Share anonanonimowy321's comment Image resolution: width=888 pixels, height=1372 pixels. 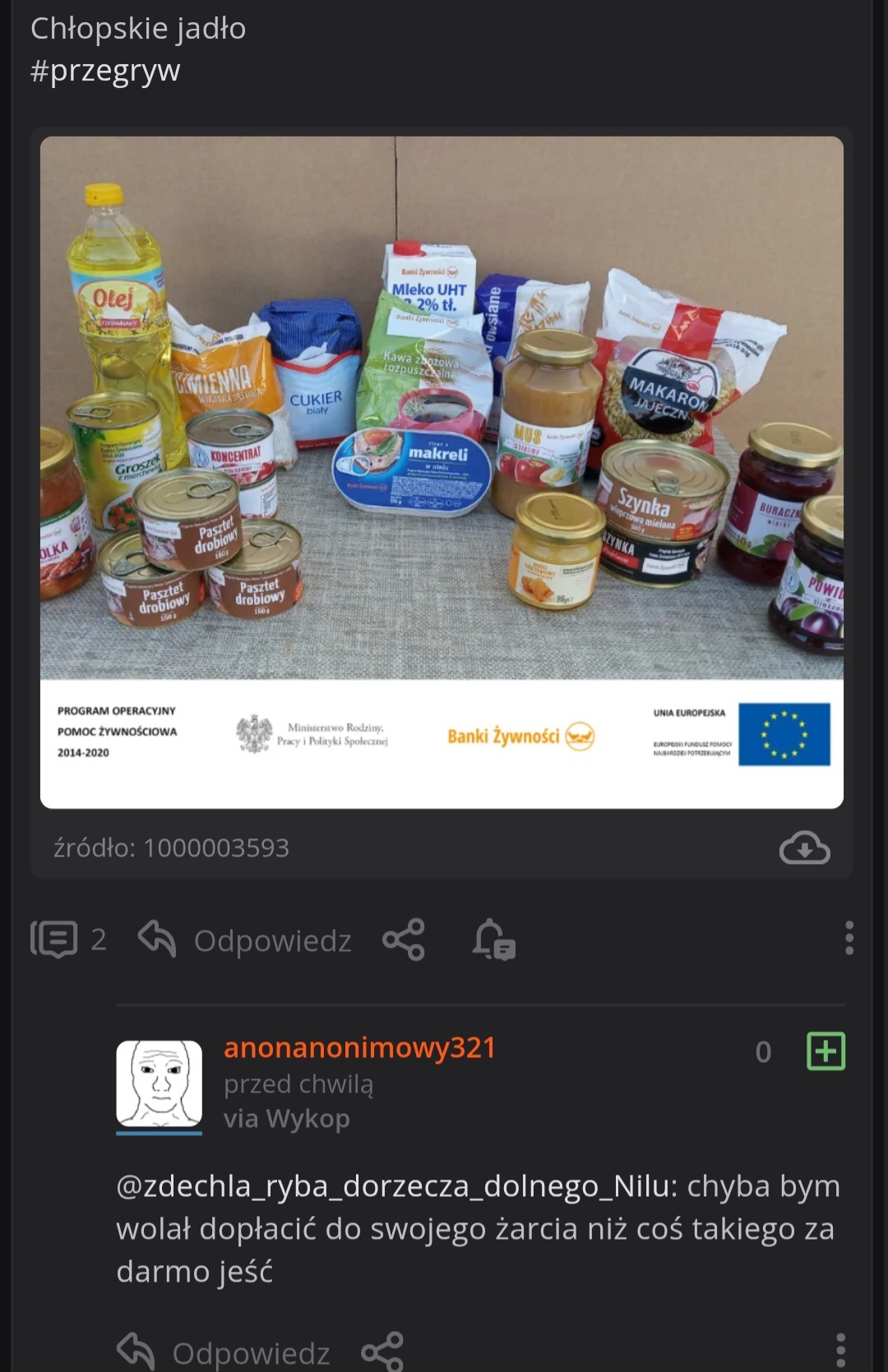tap(382, 1351)
